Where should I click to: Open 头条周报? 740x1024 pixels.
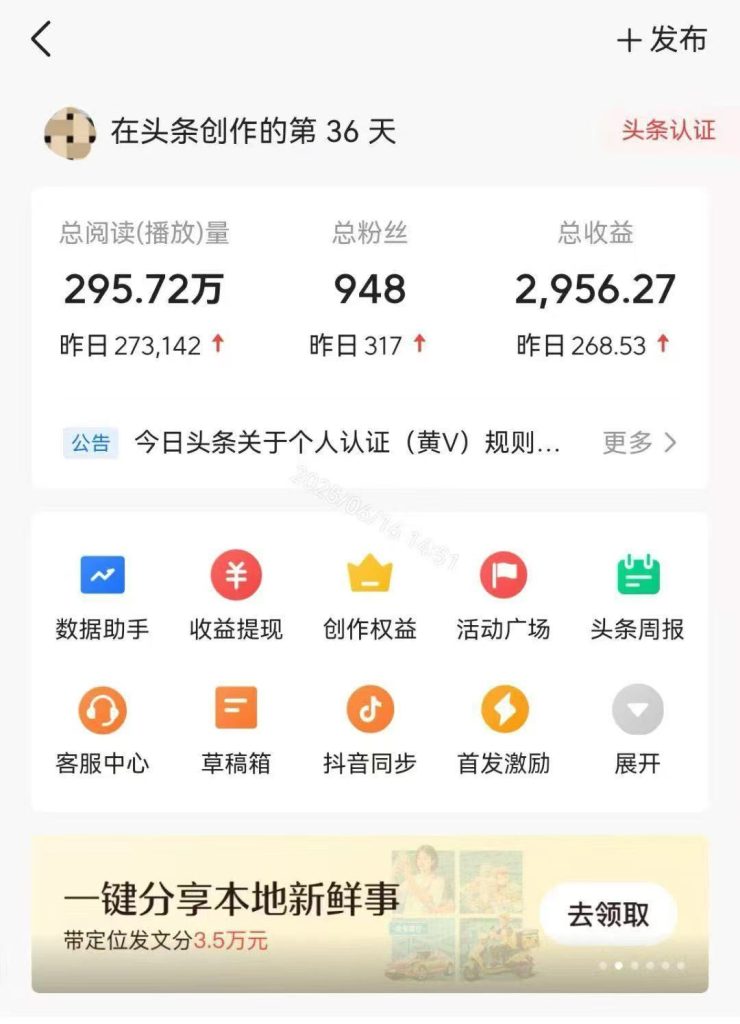point(637,594)
